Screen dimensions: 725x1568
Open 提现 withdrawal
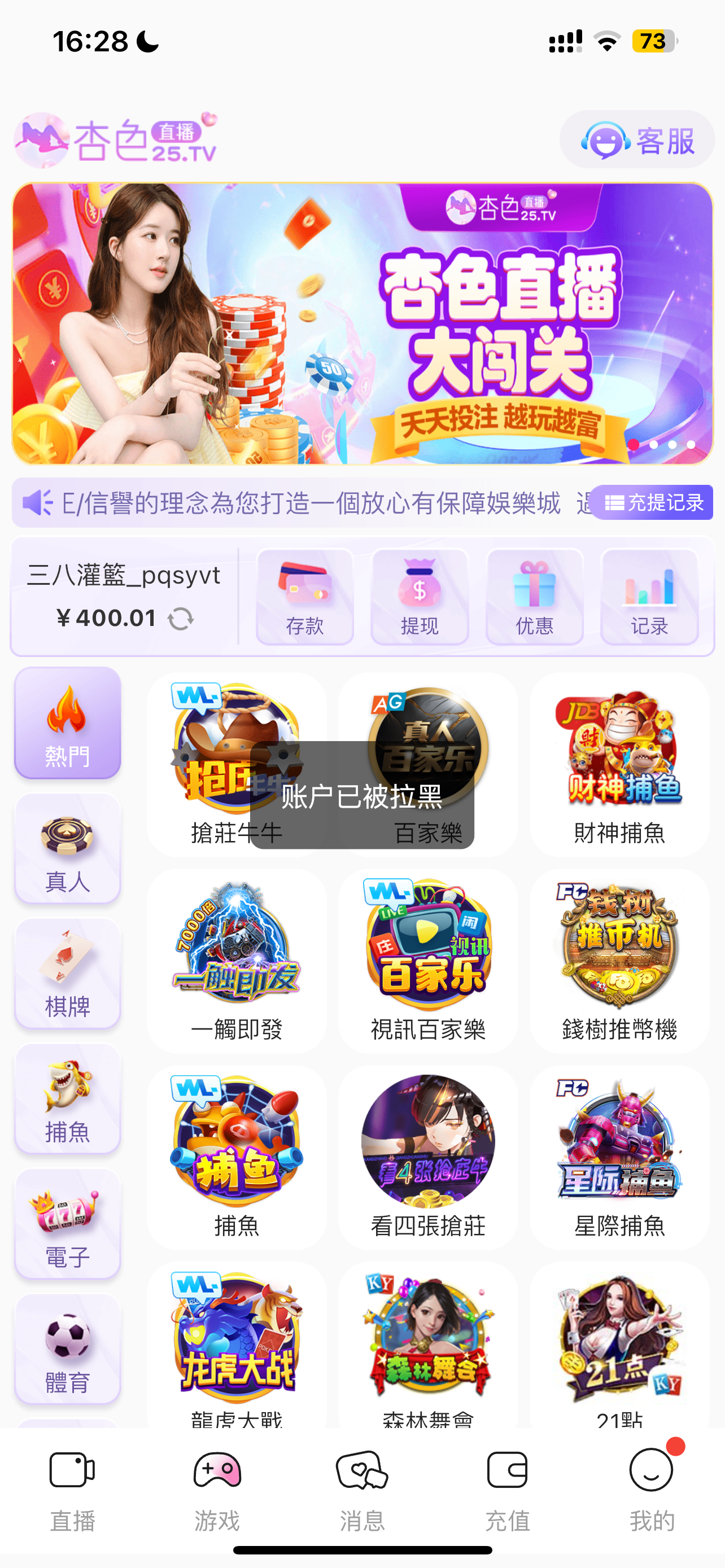pyautogui.click(x=420, y=597)
